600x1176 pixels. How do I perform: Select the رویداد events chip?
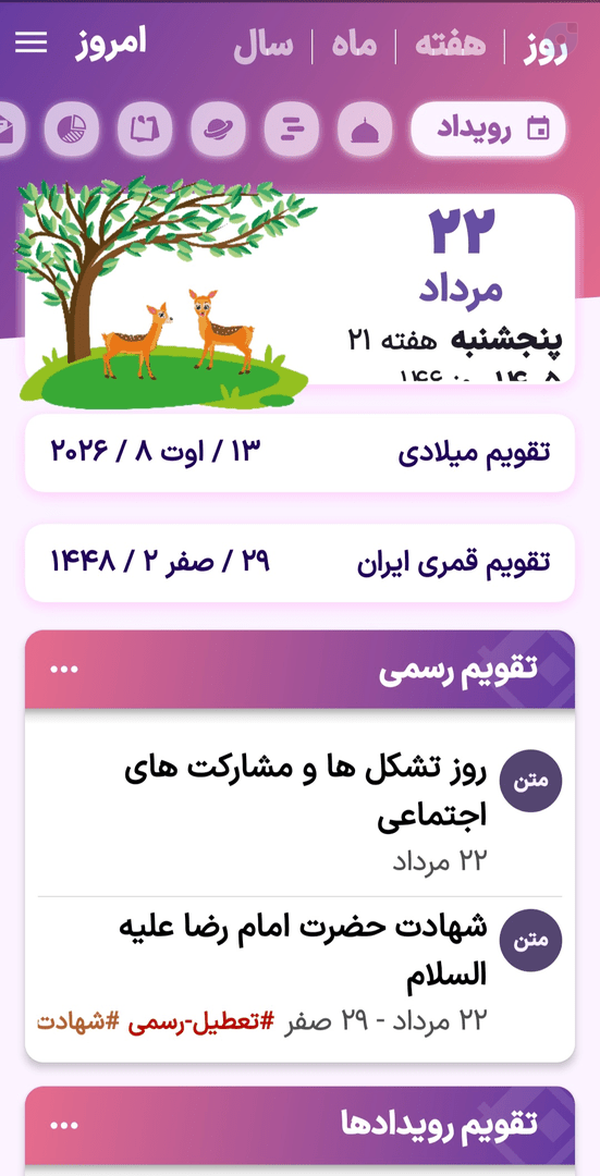488,129
